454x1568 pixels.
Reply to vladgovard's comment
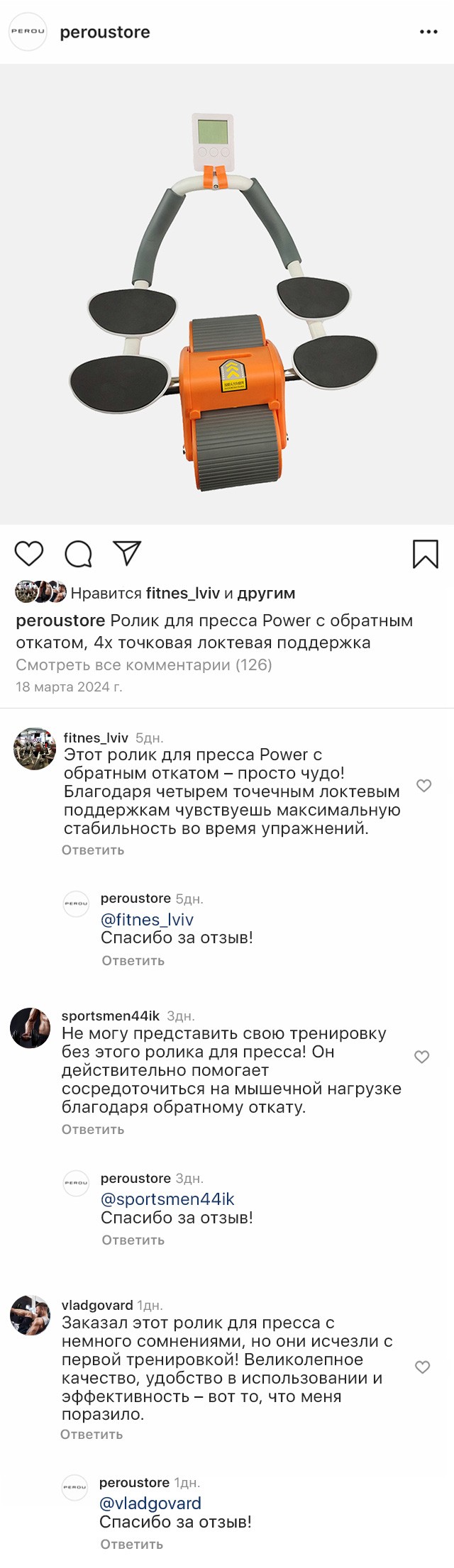pos(92,1434)
